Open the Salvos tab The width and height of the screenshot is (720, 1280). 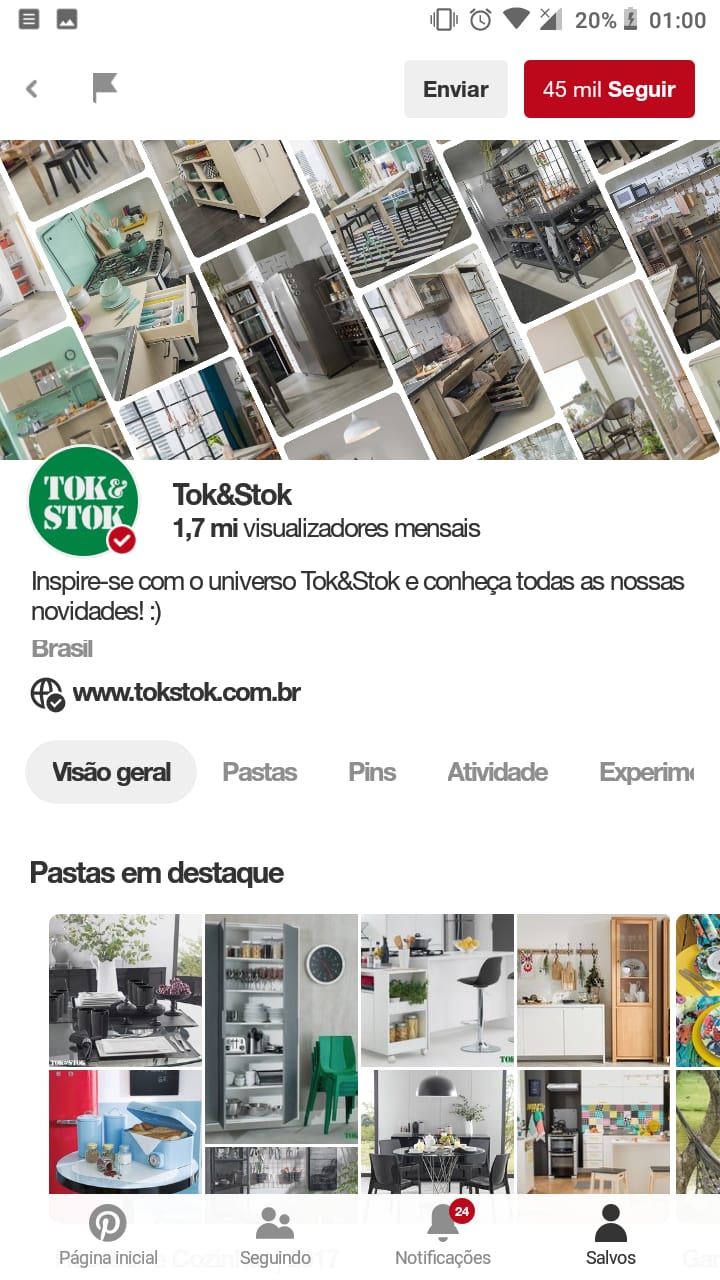pyautogui.click(x=610, y=1236)
